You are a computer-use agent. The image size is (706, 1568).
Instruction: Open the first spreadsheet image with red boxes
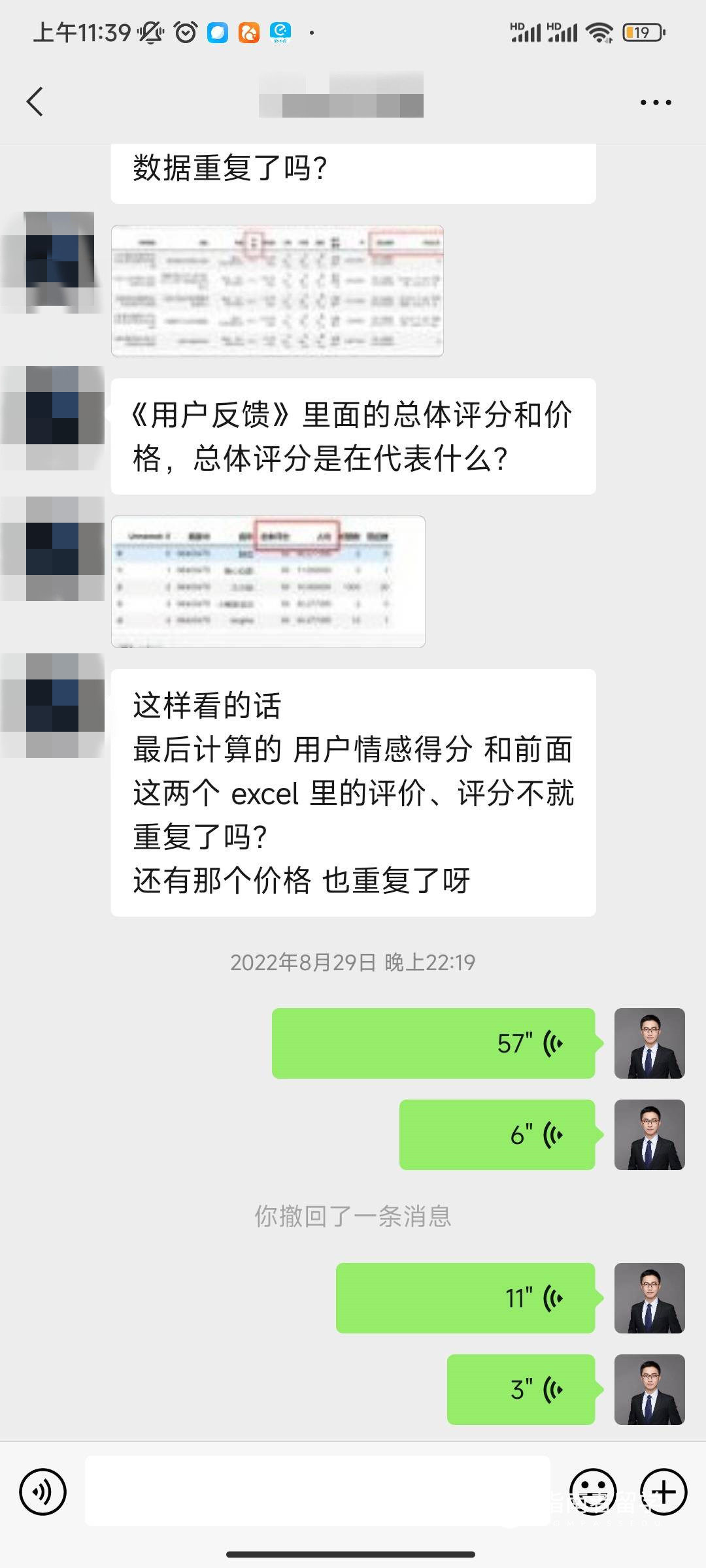[277, 291]
